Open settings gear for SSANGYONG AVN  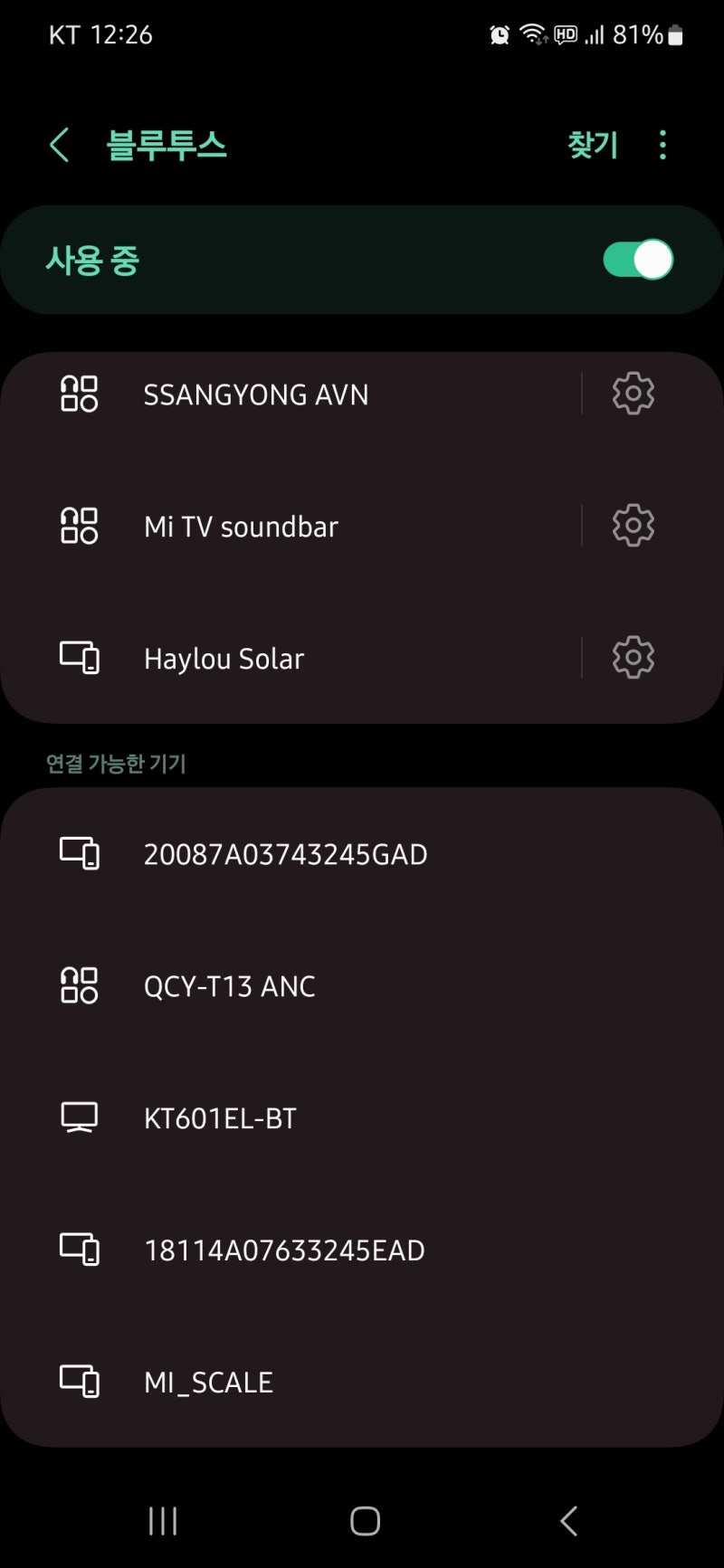(x=633, y=393)
